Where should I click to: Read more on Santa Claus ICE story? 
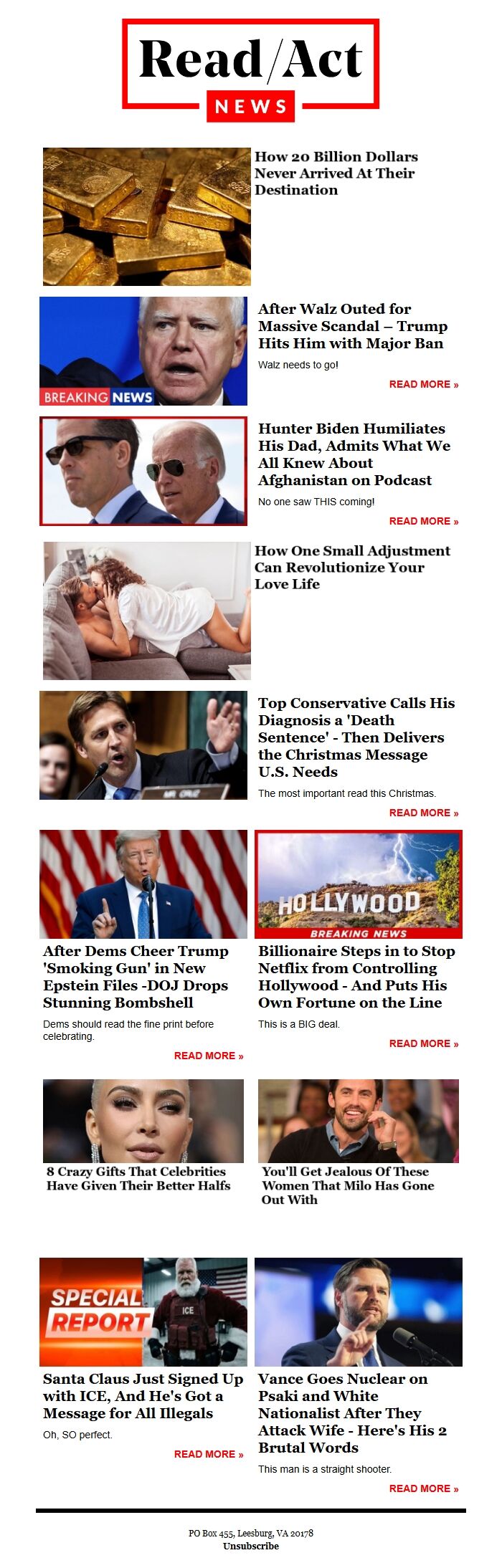click(x=208, y=1454)
